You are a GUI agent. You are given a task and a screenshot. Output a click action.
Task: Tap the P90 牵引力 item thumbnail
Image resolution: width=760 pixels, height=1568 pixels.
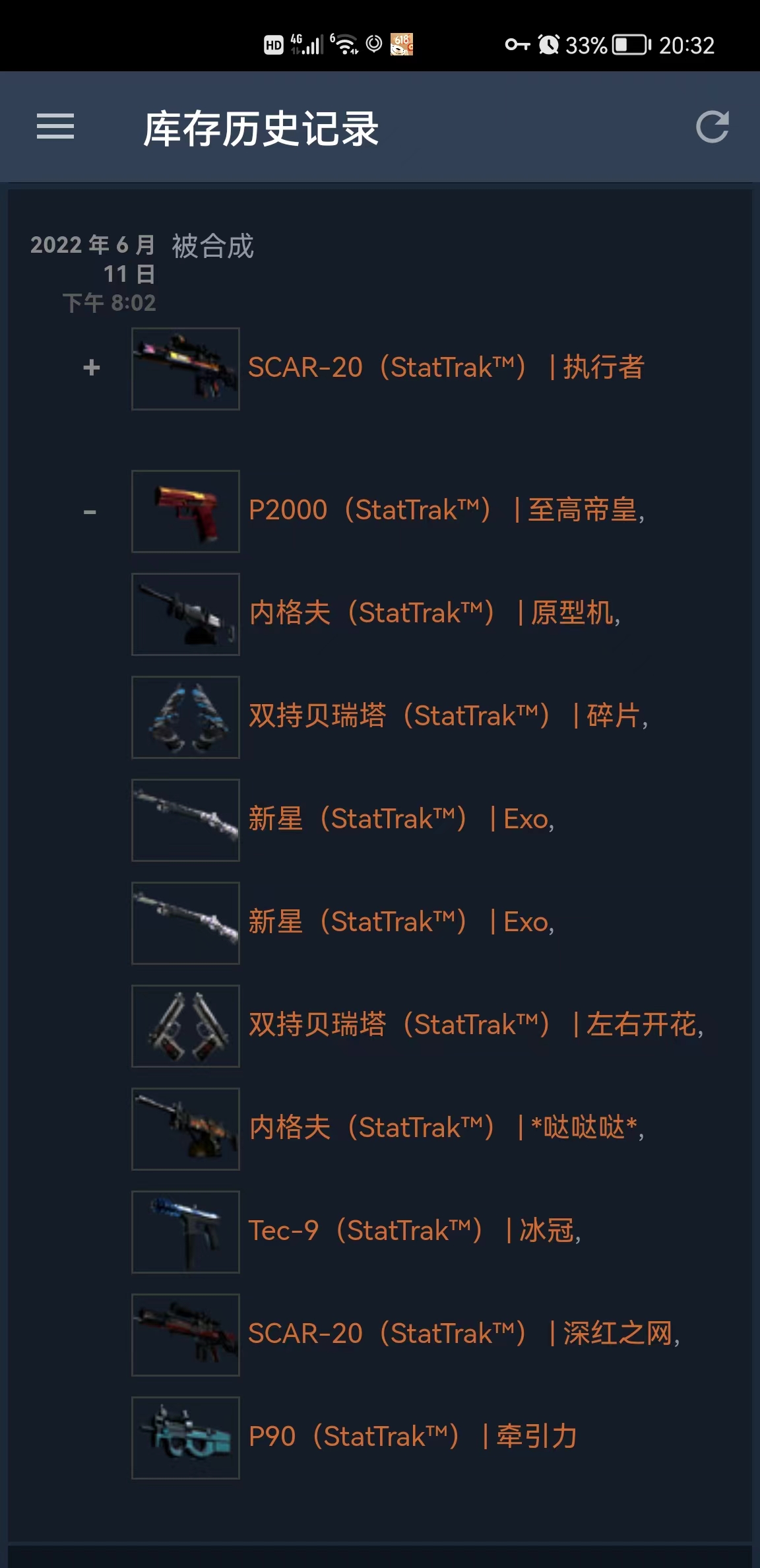pyautogui.click(x=185, y=1437)
